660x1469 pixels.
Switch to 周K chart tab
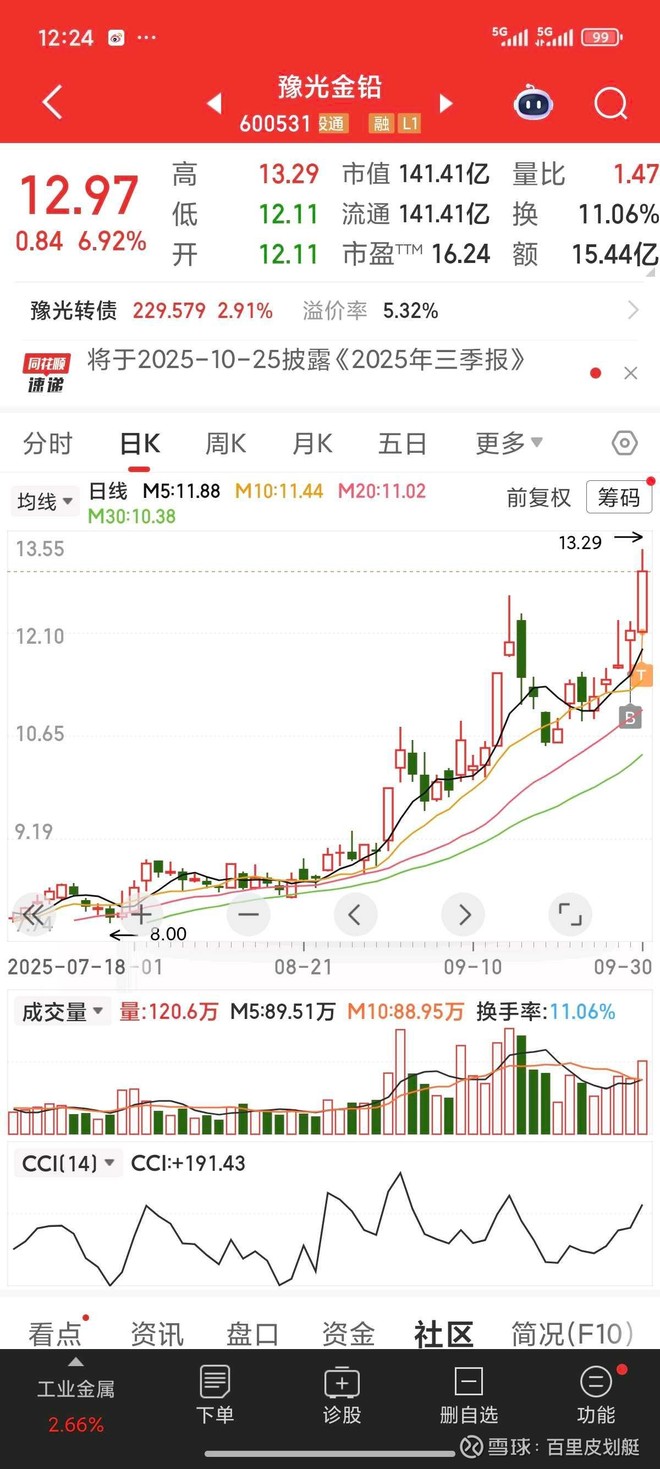pyautogui.click(x=225, y=443)
